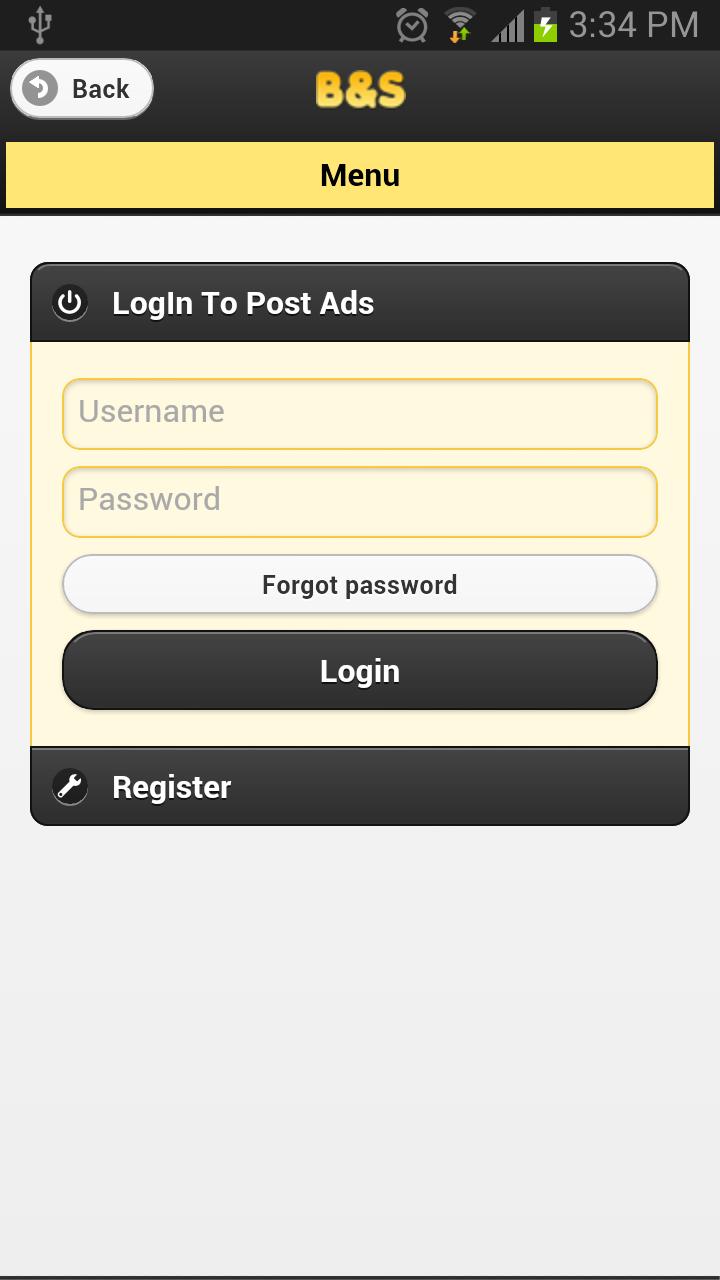Tap Forgot password
This screenshot has width=720, height=1280.
pyautogui.click(x=360, y=585)
